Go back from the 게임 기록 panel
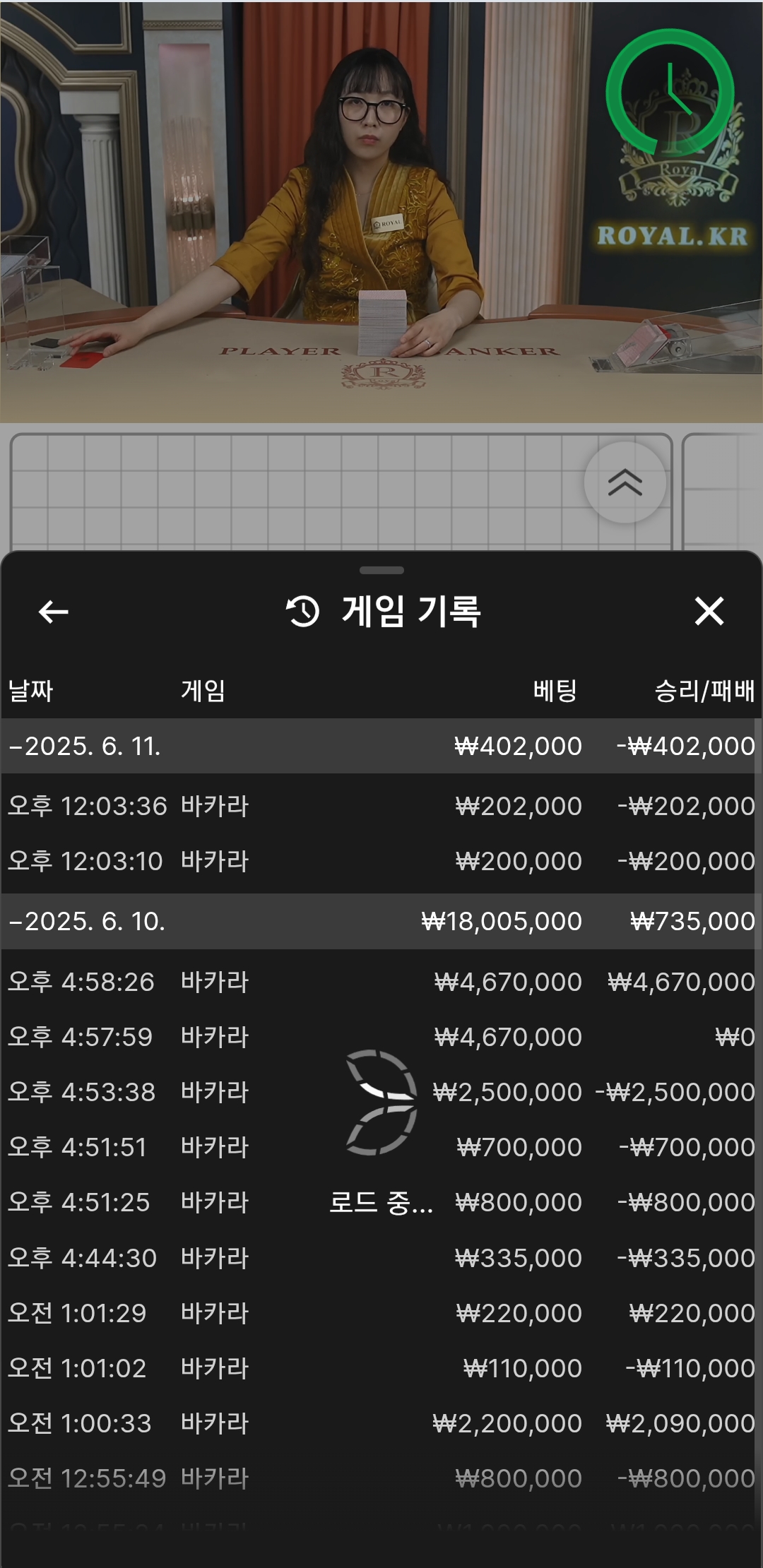 click(54, 612)
